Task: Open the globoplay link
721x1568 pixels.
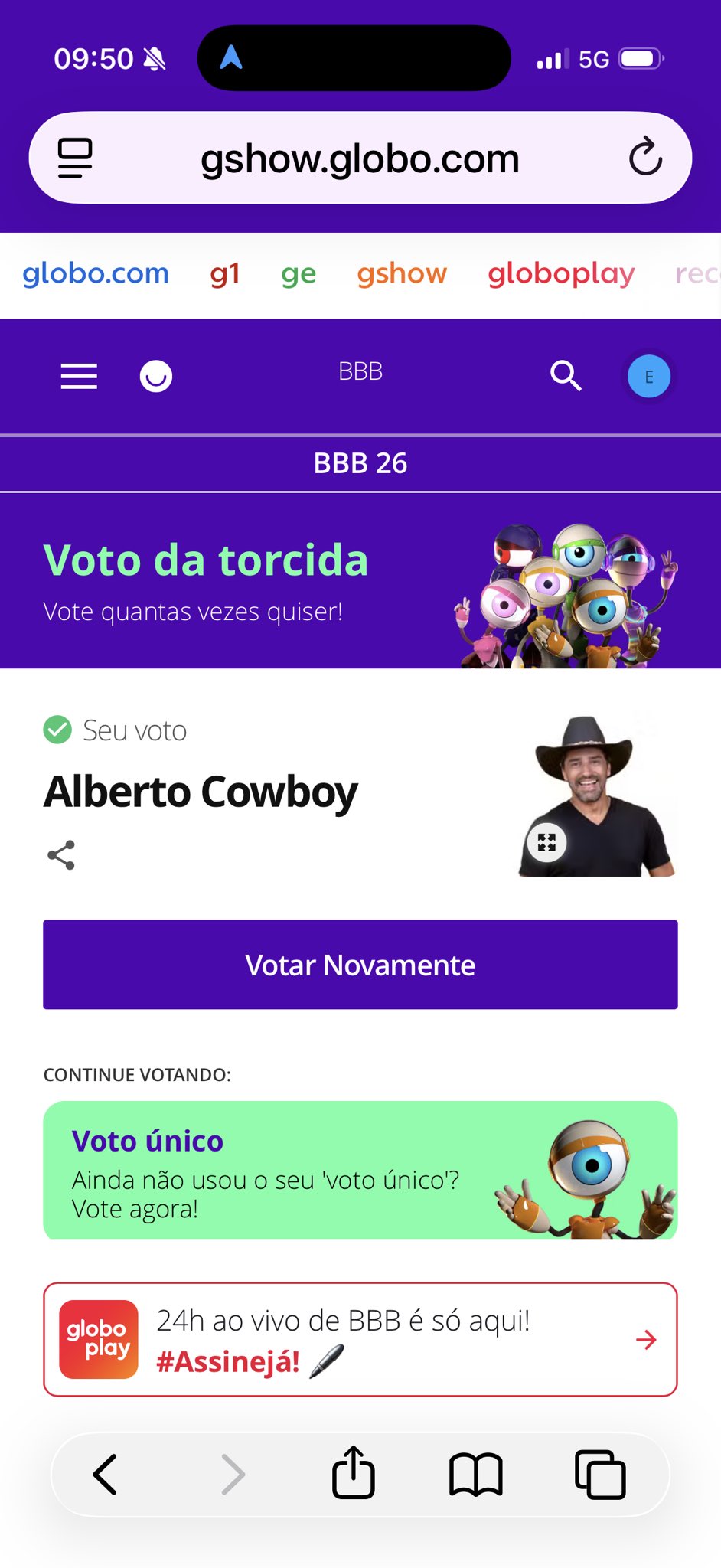Action: [561, 273]
